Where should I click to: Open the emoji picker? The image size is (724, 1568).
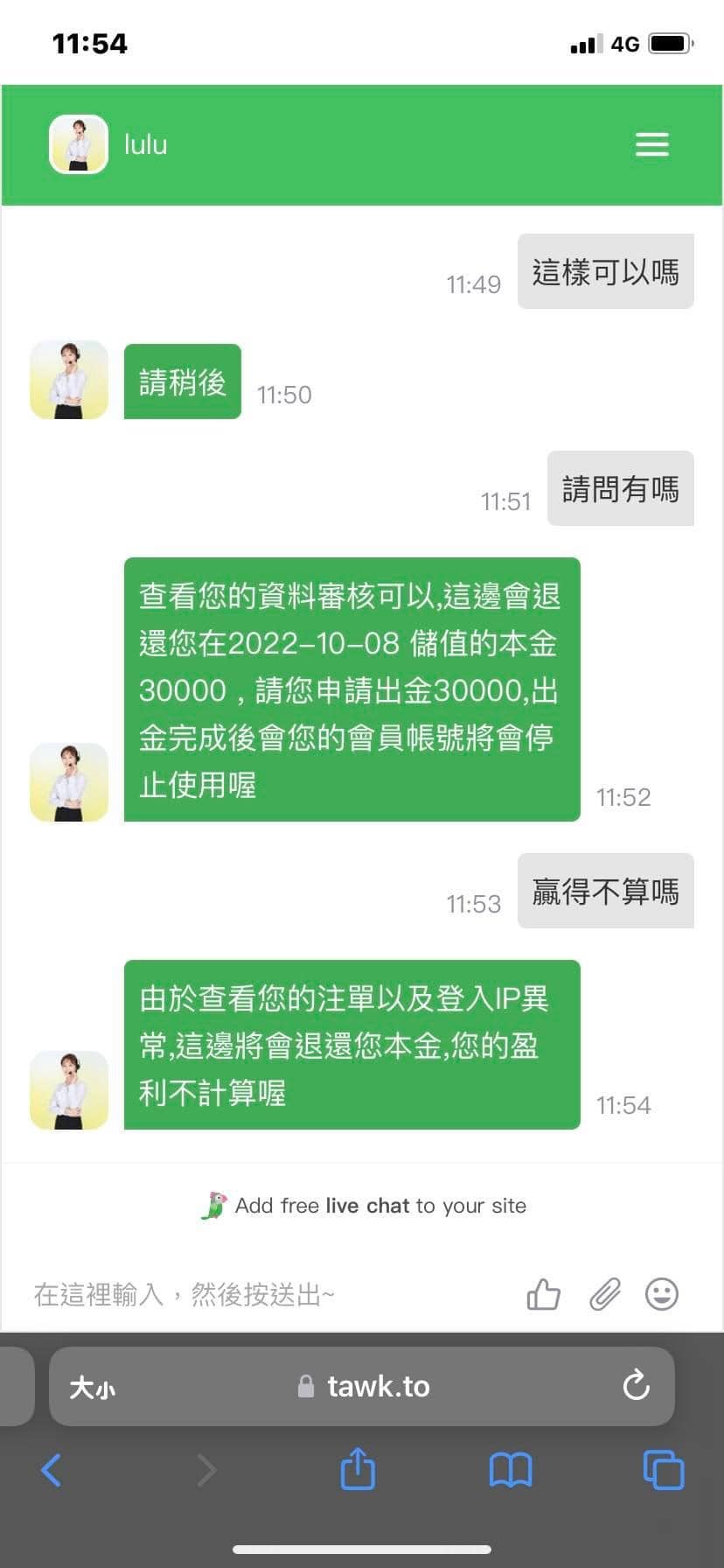662,1294
